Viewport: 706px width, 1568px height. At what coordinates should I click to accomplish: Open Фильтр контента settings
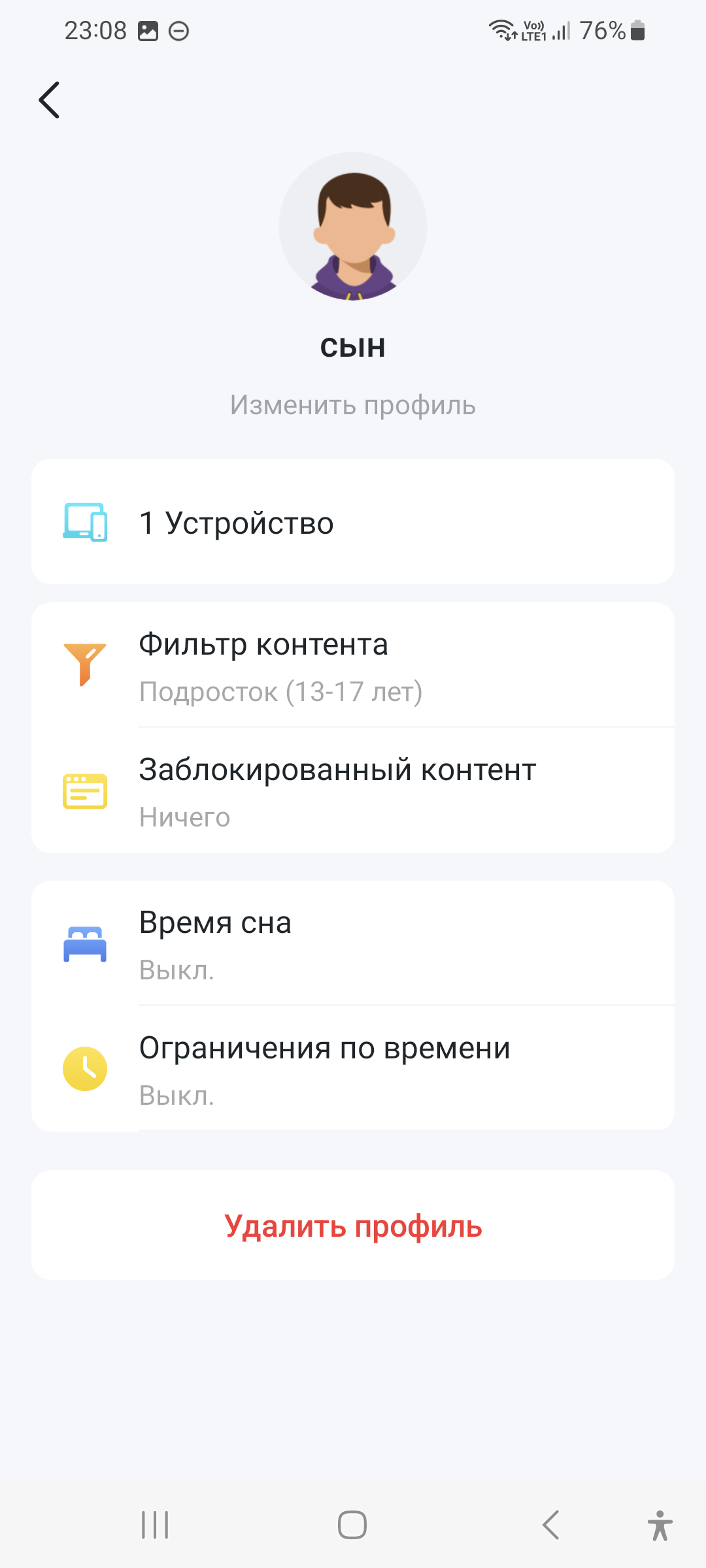[353, 666]
